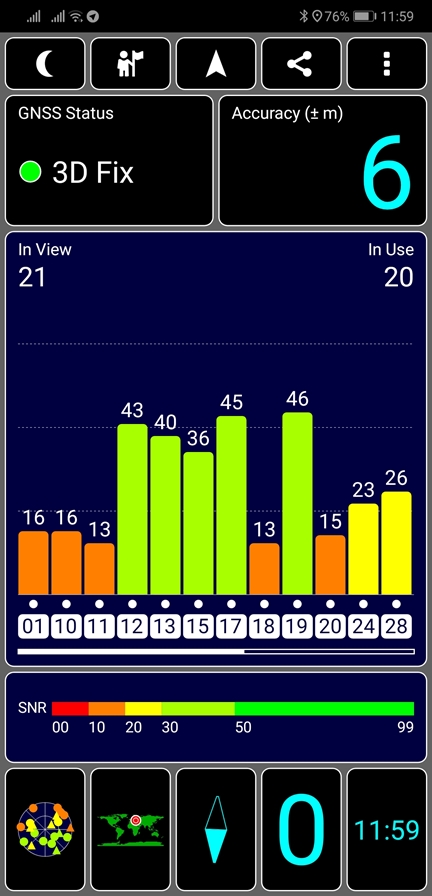Open the time tile showing 11:59

click(x=387, y=829)
